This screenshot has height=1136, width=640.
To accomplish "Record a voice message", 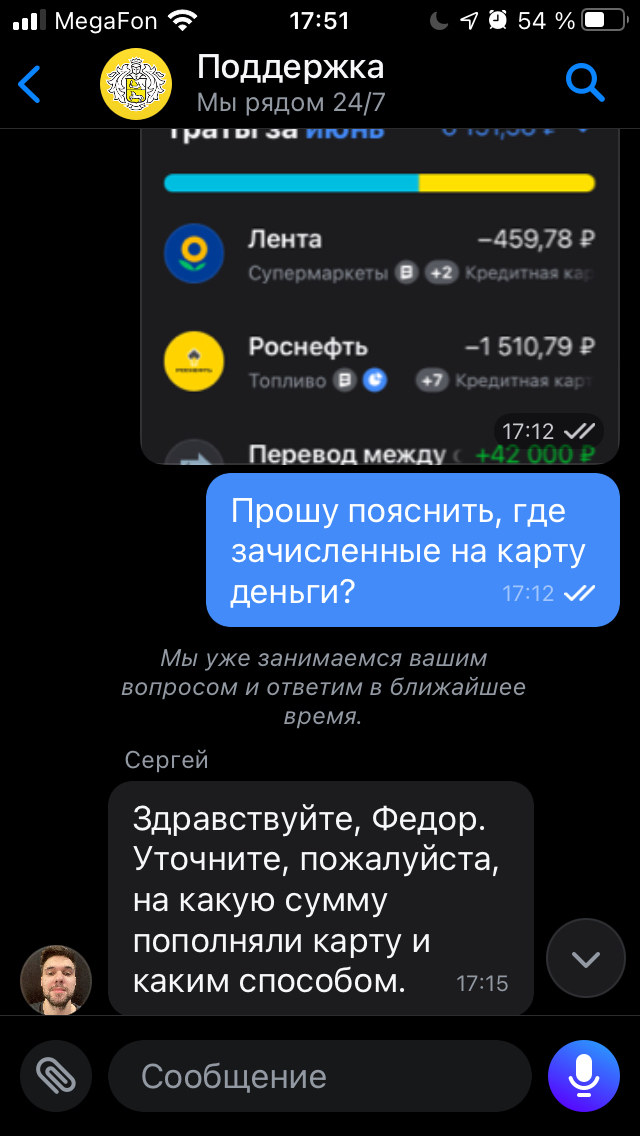I will coord(584,1076).
